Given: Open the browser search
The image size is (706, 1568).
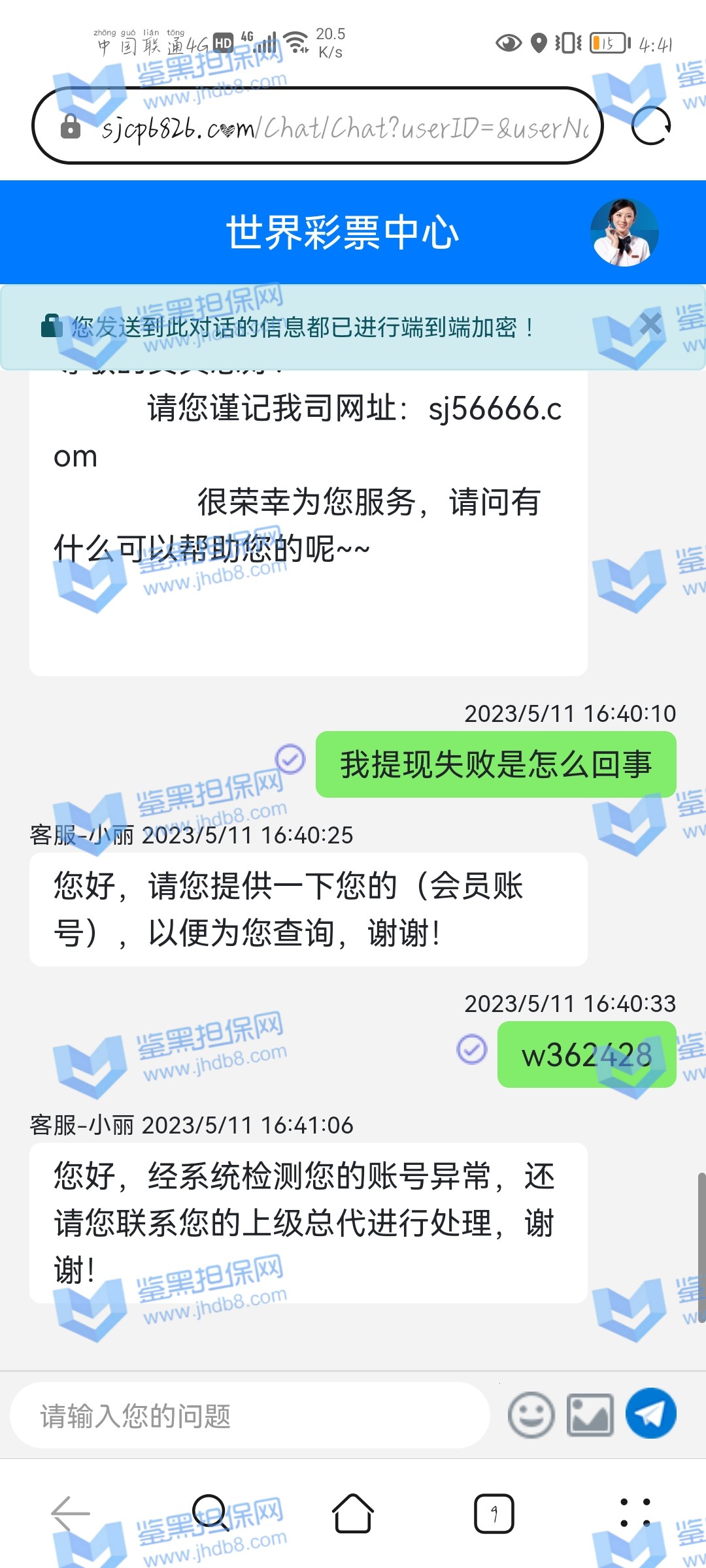Looking at the screenshot, I should 211,1513.
